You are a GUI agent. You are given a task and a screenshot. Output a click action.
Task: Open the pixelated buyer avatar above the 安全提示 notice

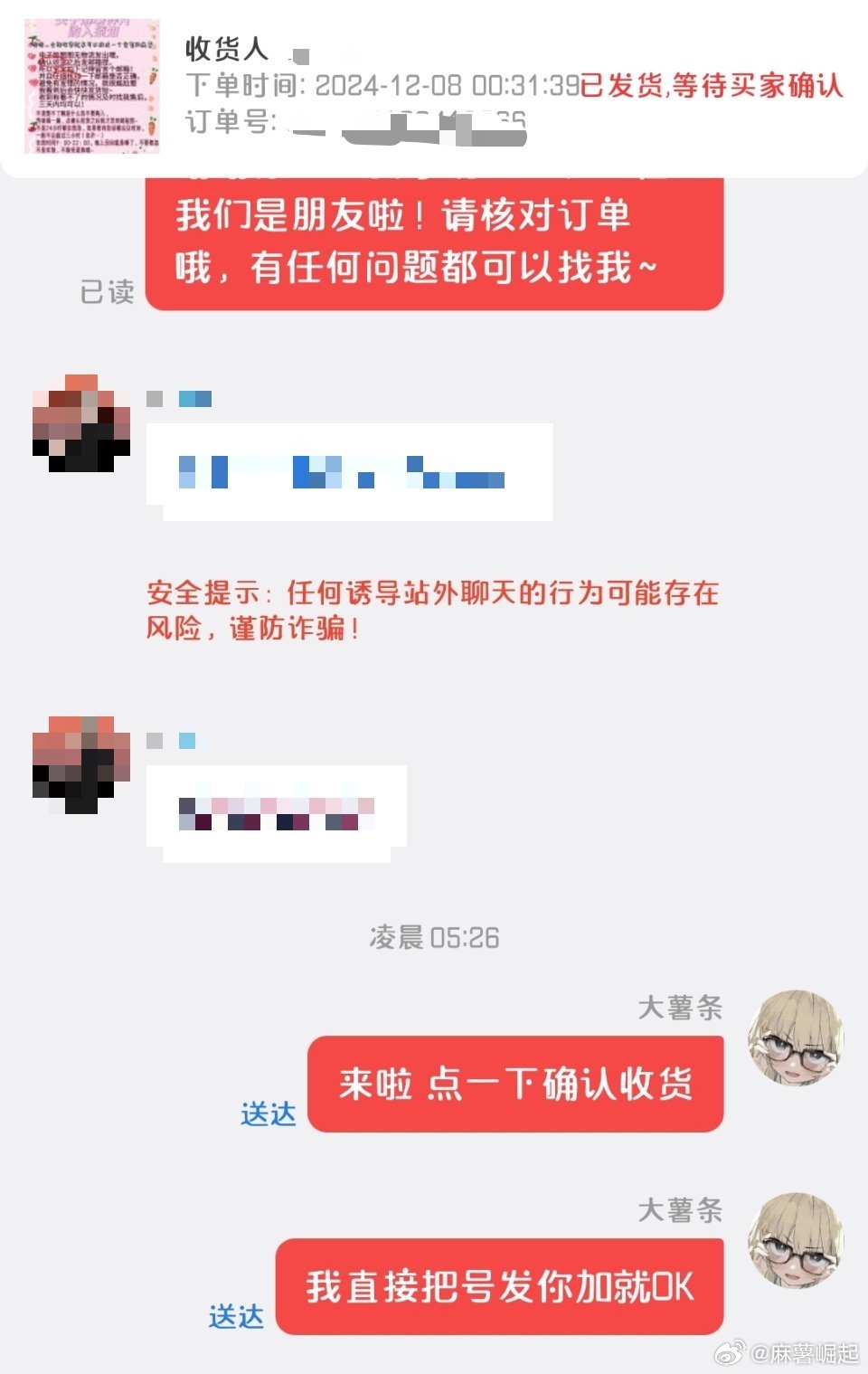(x=81, y=422)
